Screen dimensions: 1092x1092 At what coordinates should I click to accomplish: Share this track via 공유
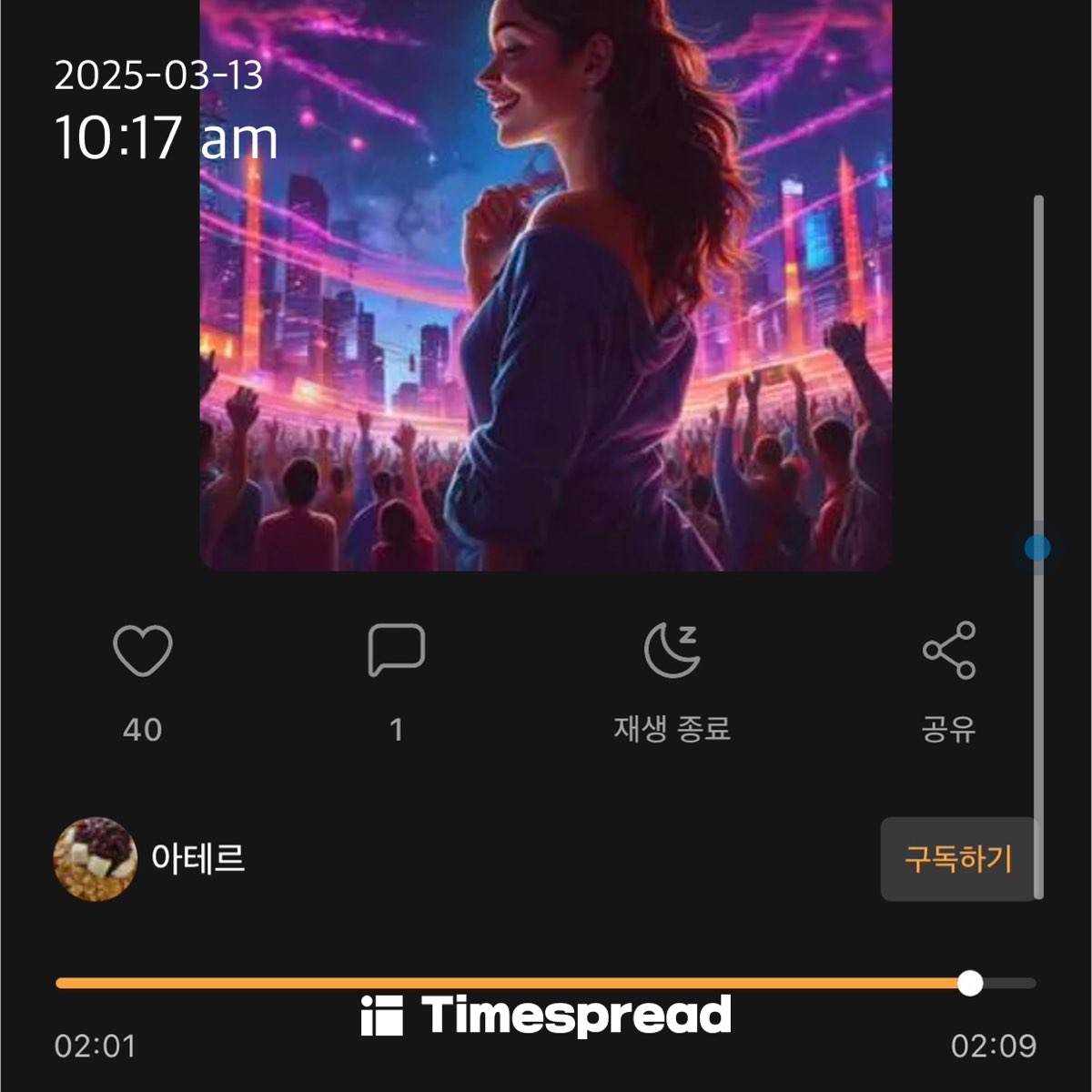coord(949,651)
